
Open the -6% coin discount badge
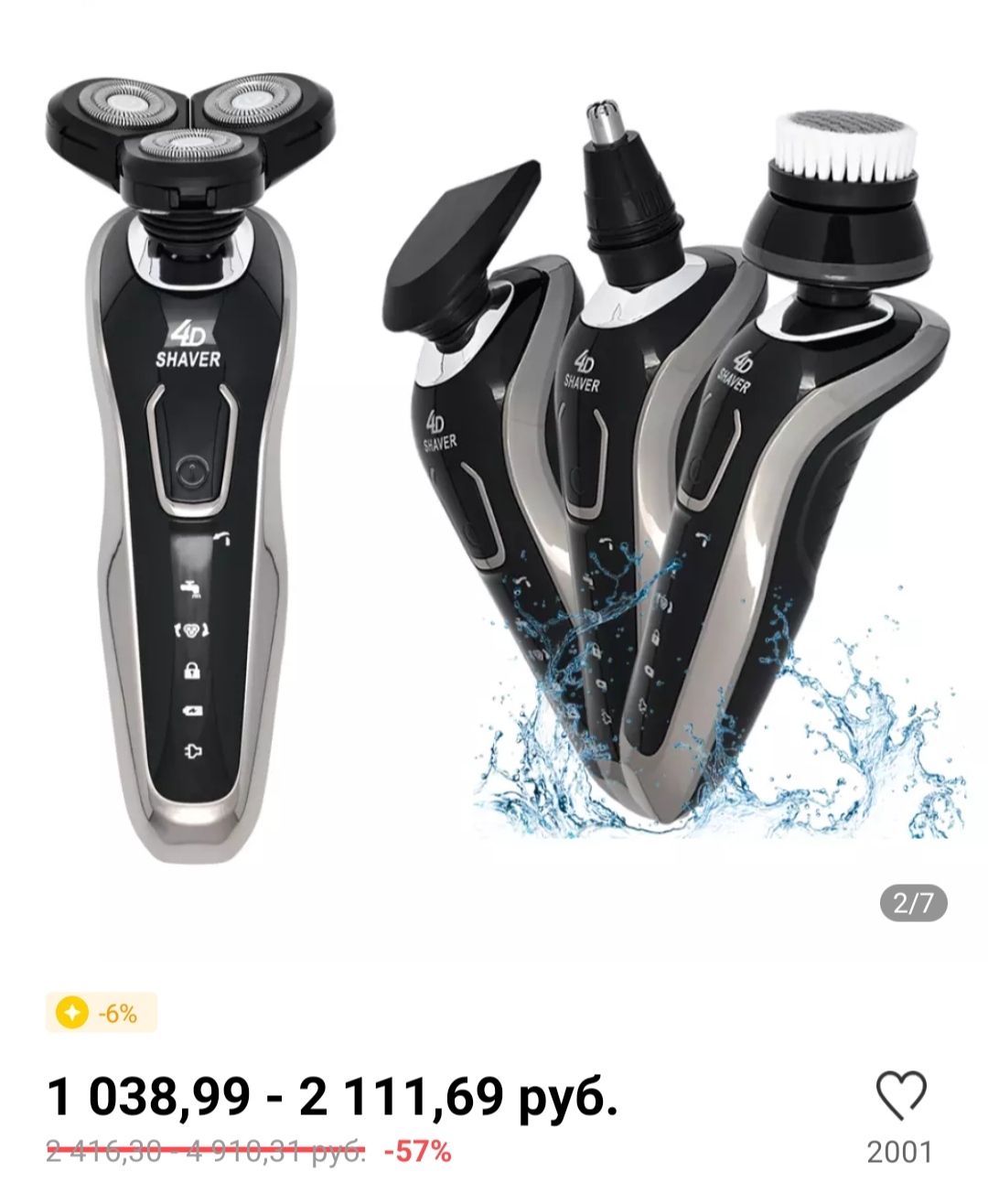pyautogui.click(x=102, y=1013)
